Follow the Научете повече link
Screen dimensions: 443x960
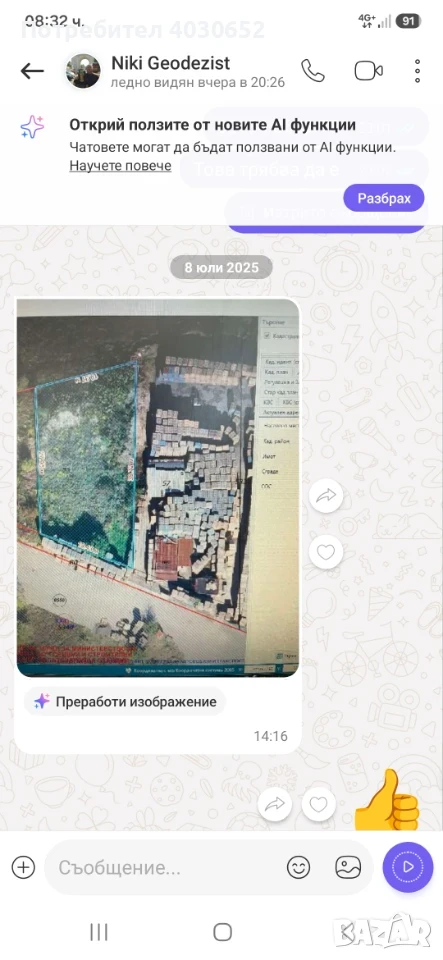[120, 165]
